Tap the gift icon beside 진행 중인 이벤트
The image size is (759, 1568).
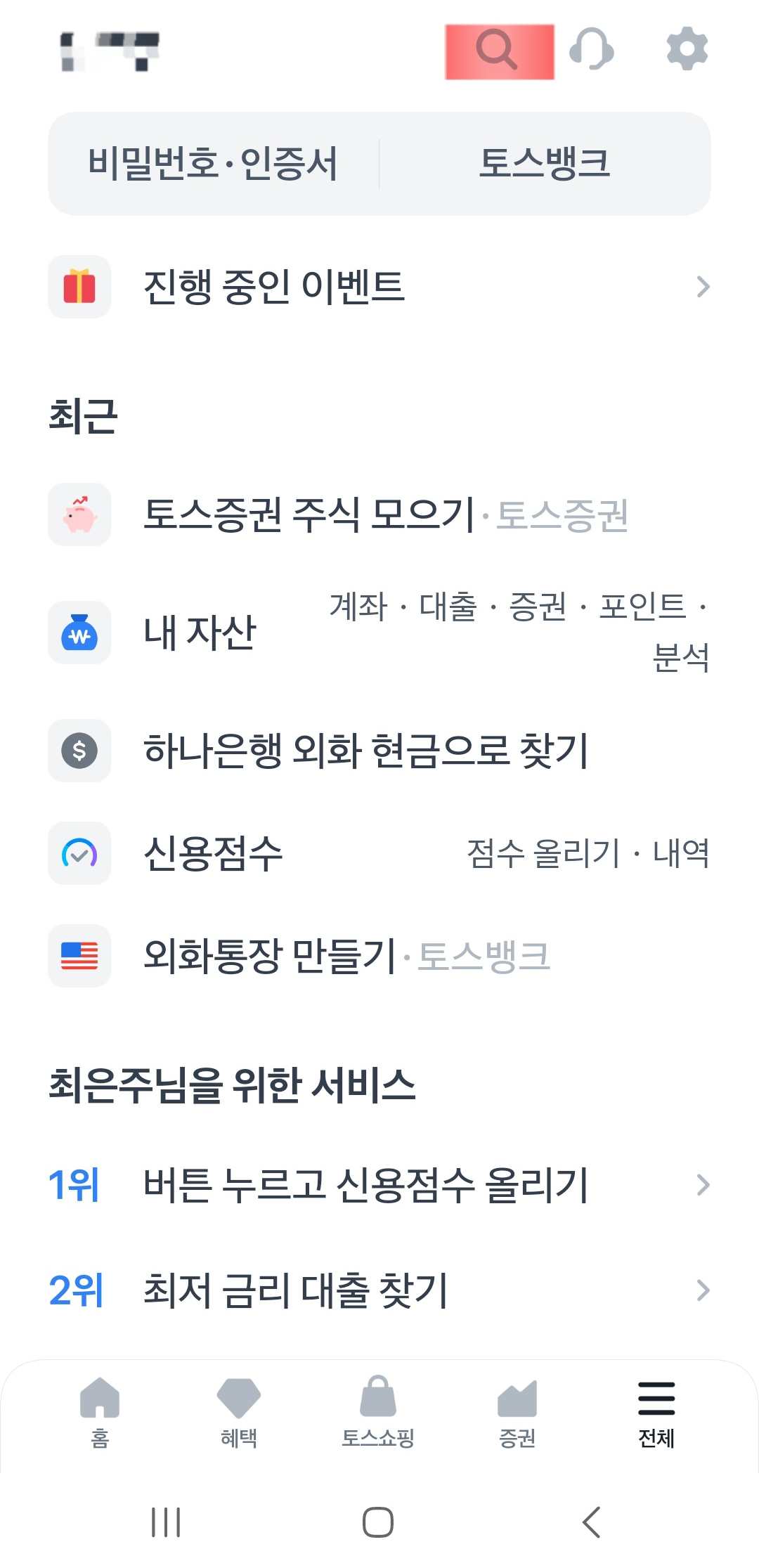79,286
